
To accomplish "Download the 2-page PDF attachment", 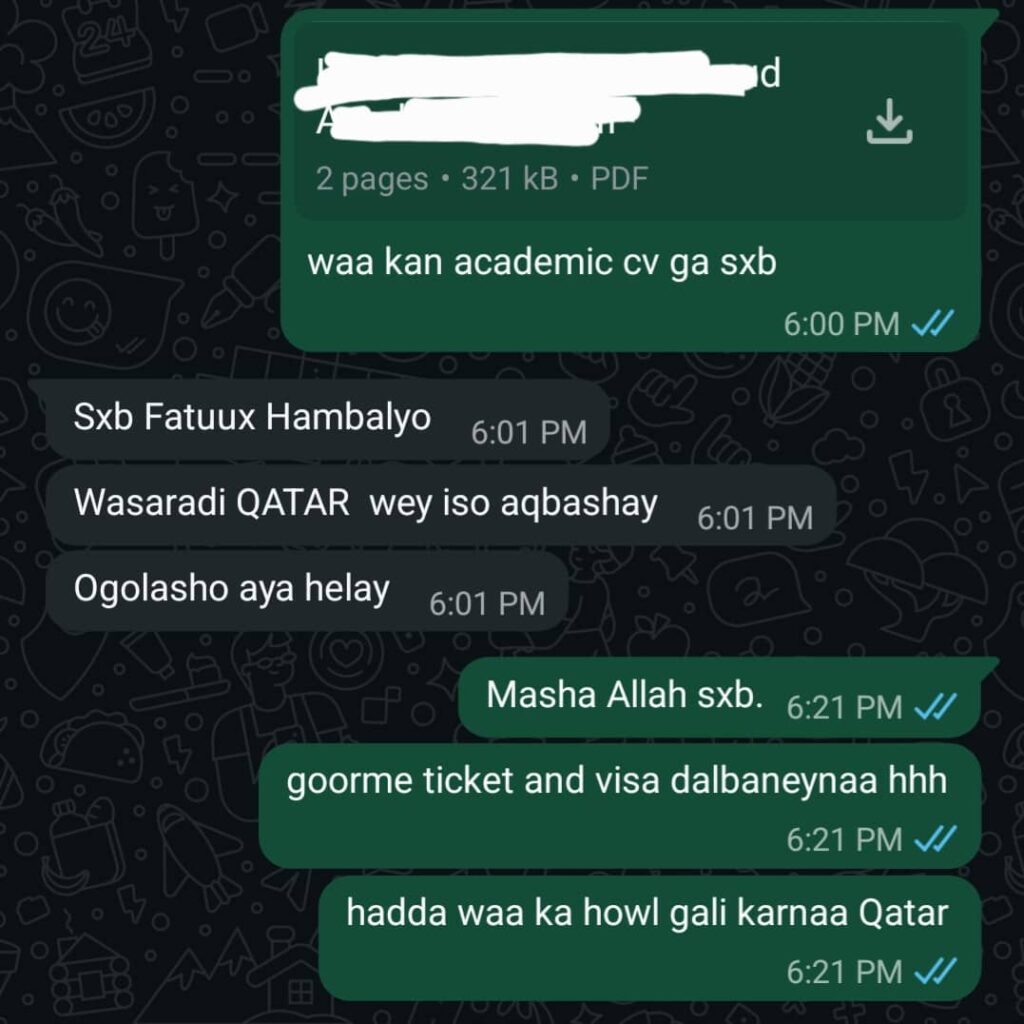I will (888, 124).
